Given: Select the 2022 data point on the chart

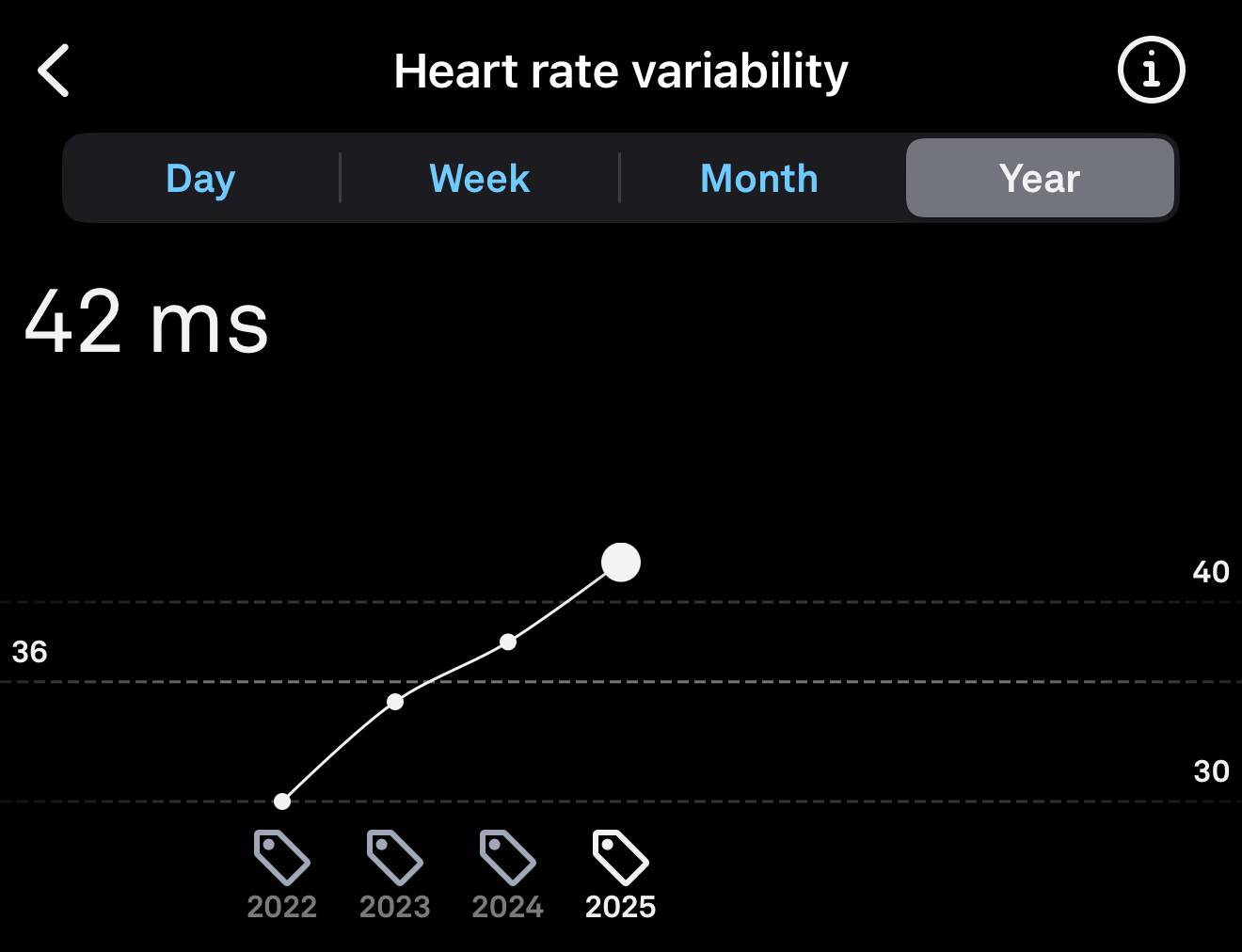Looking at the screenshot, I should click(282, 801).
